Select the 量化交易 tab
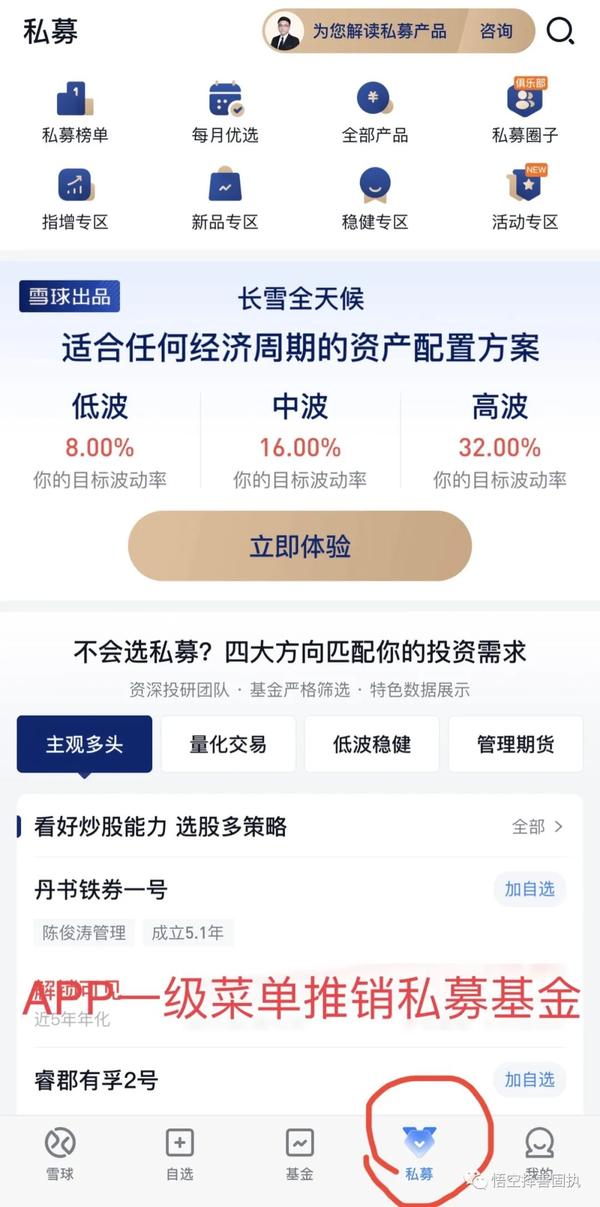This screenshot has height=1207, width=600. point(228,744)
